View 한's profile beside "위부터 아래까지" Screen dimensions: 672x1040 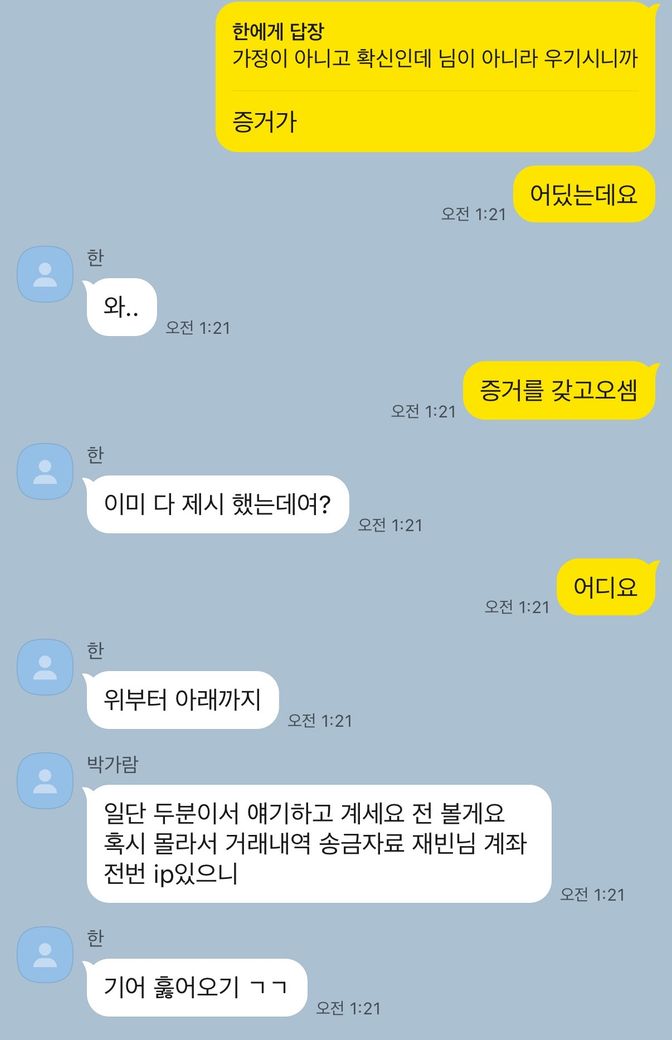click(x=45, y=666)
